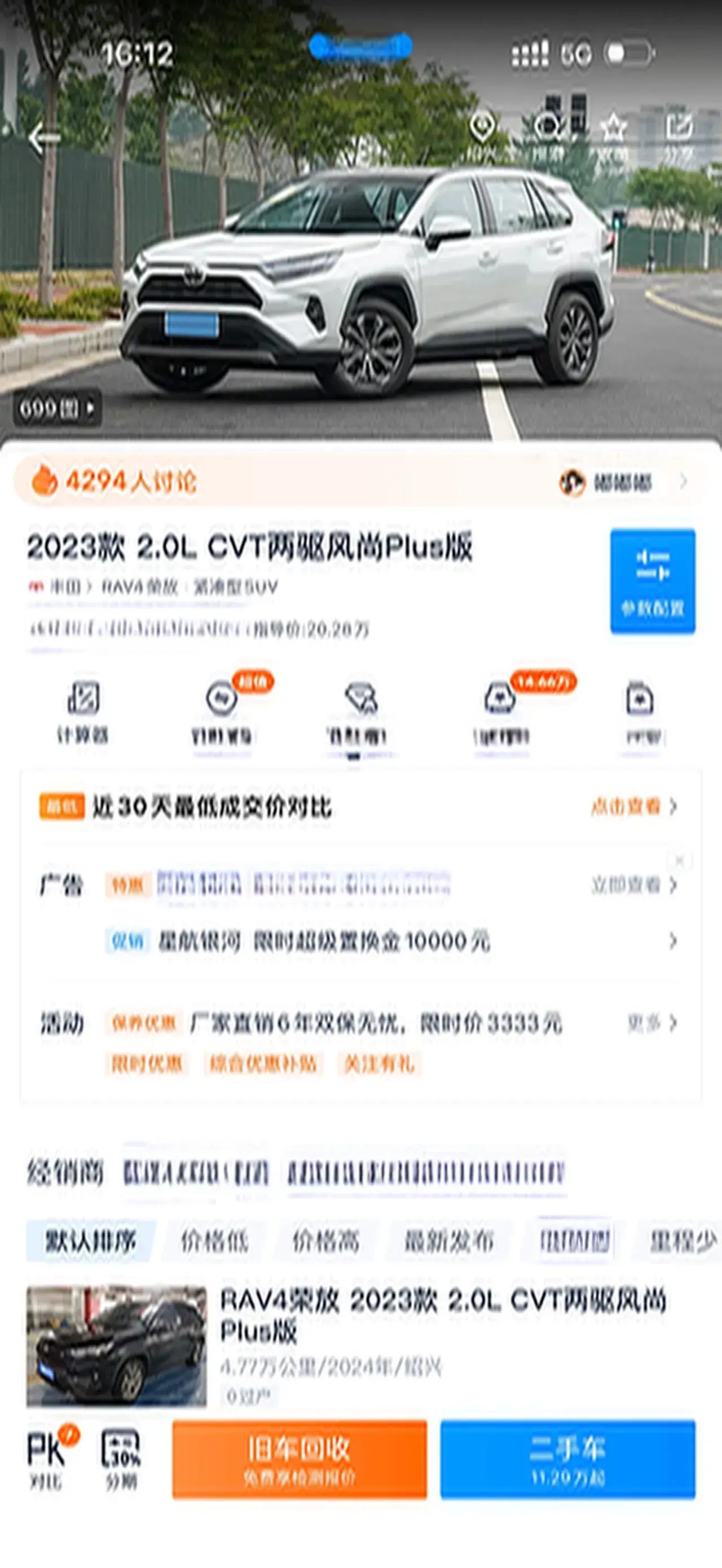Tap the star icon to favorite this car

613,134
